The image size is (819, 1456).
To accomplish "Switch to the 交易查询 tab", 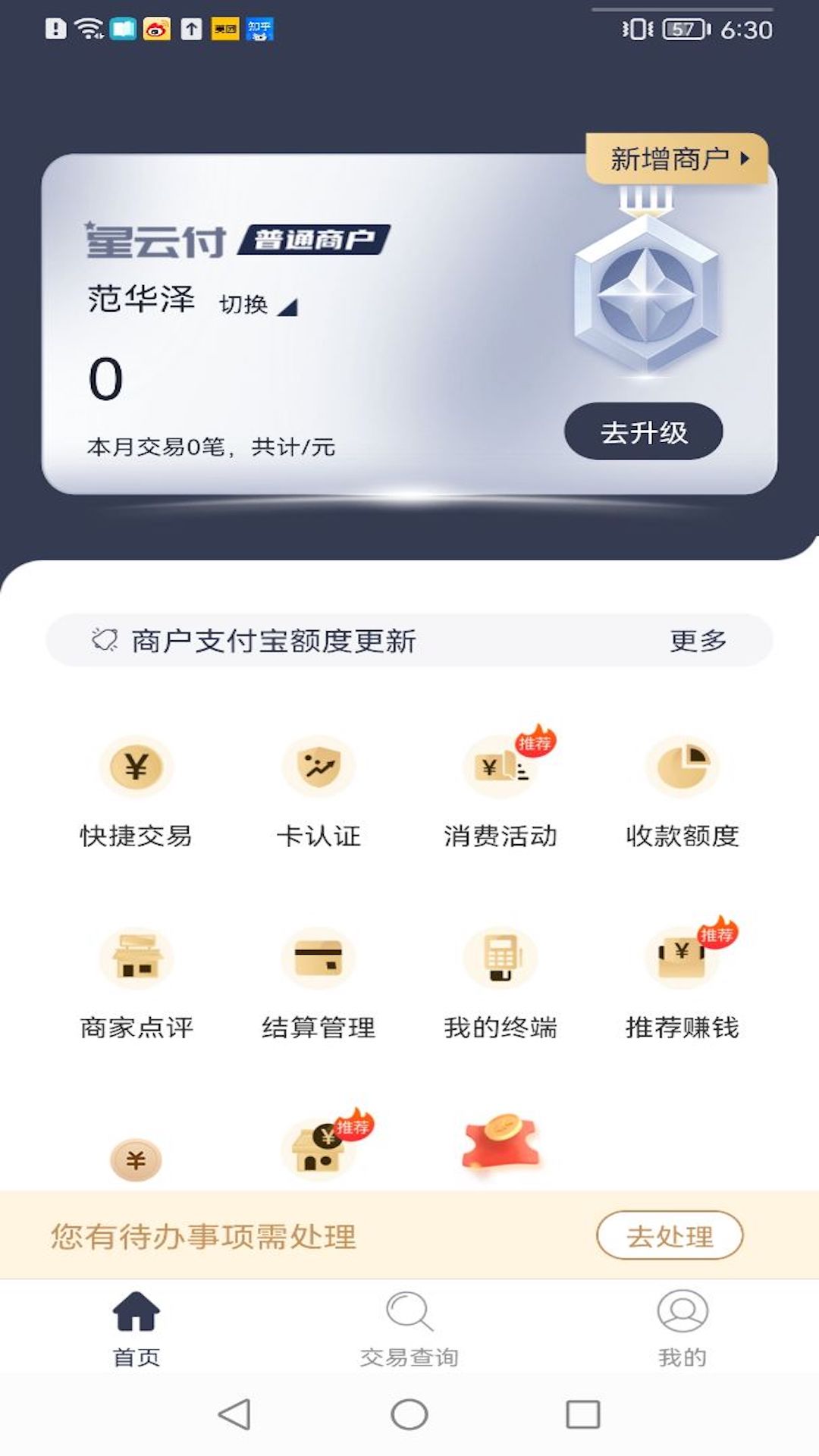I will (x=409, y=1331).
